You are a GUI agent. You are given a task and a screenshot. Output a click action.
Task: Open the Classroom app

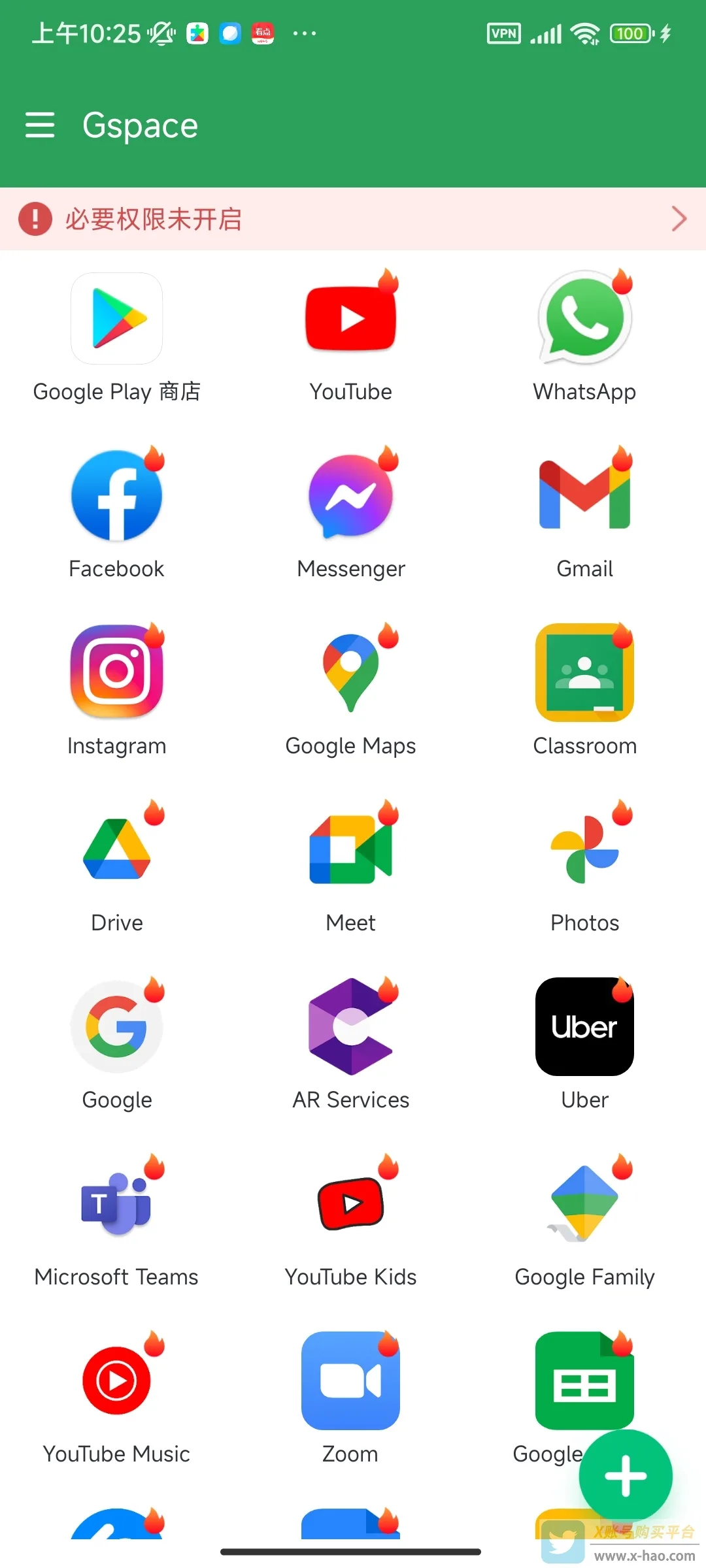point(584,673)
